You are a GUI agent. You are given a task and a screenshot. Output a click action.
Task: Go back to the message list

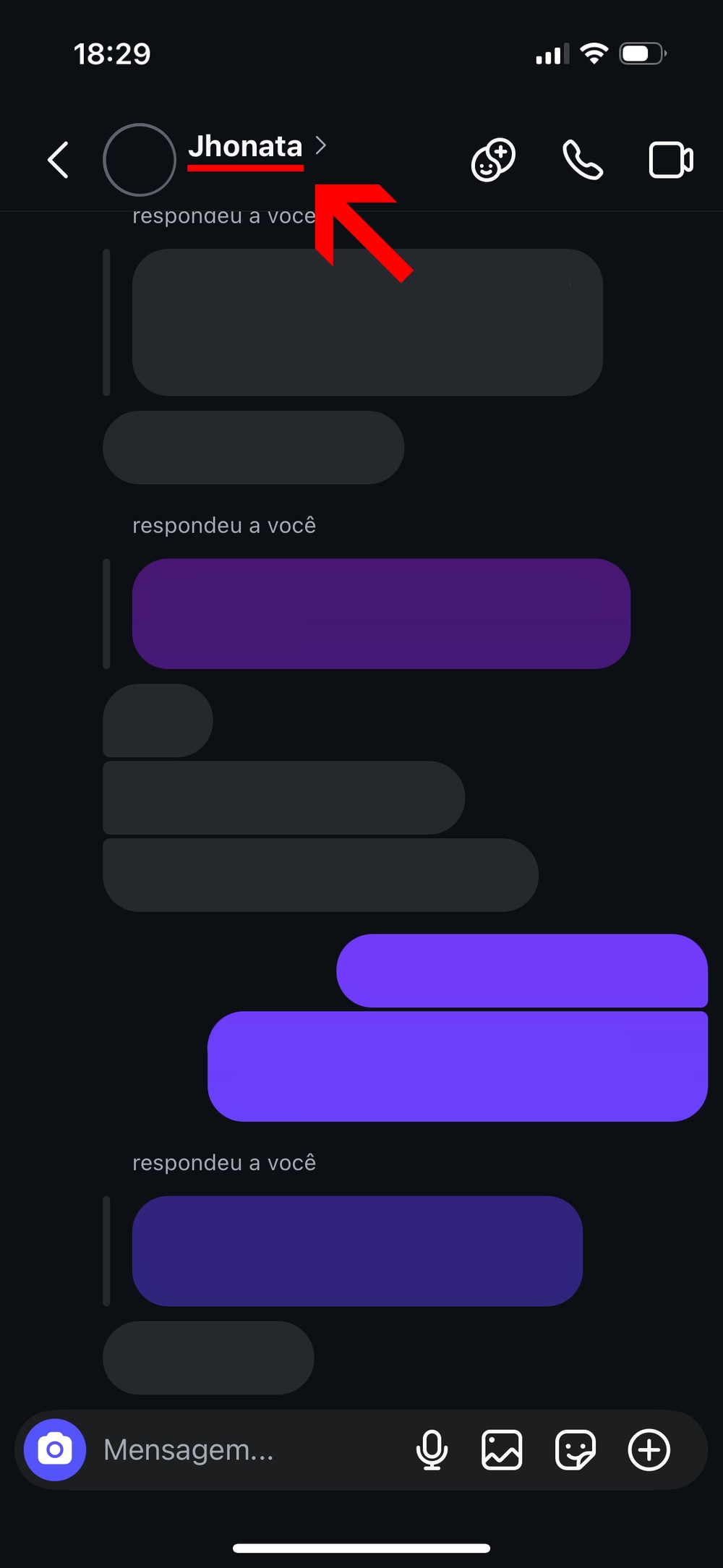[58, 160]
